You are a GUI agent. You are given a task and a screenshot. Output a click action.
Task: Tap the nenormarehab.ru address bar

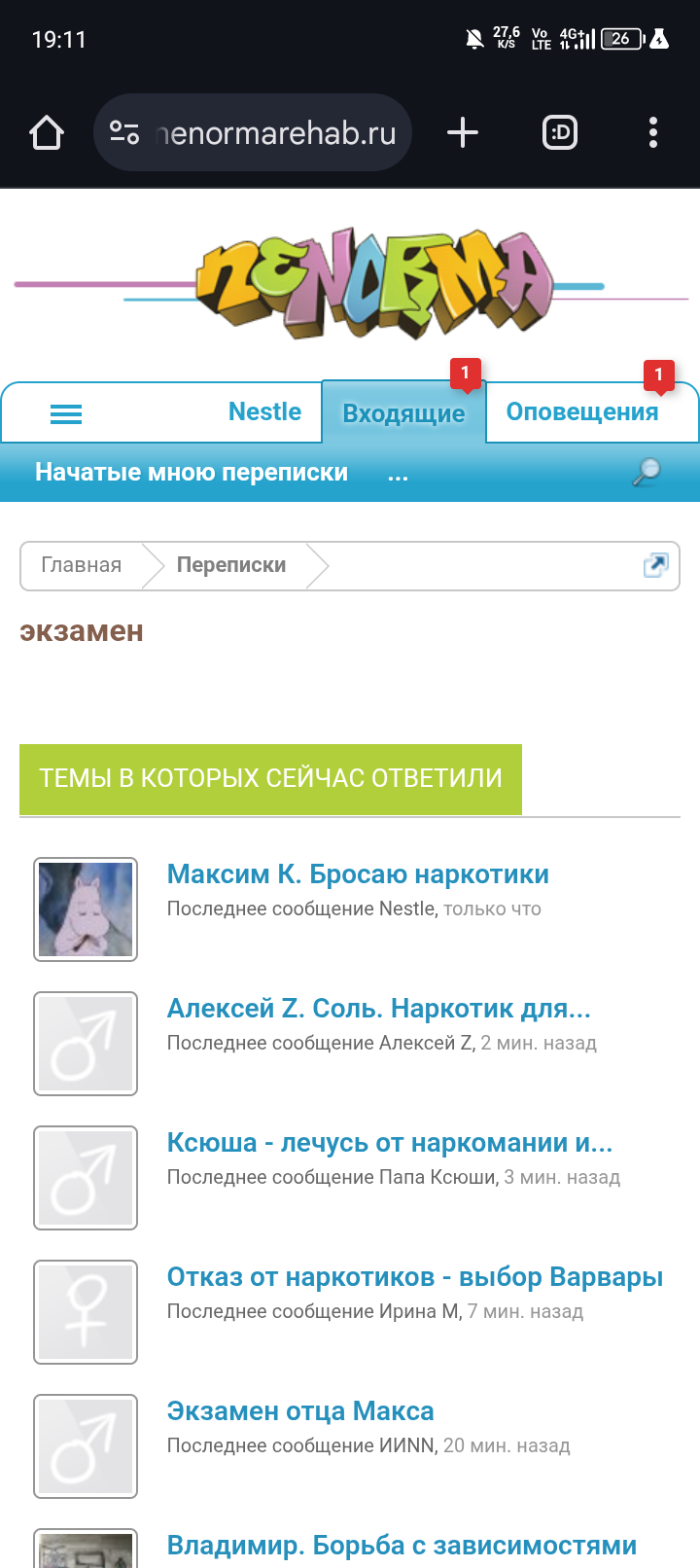[x=253, y=132]
